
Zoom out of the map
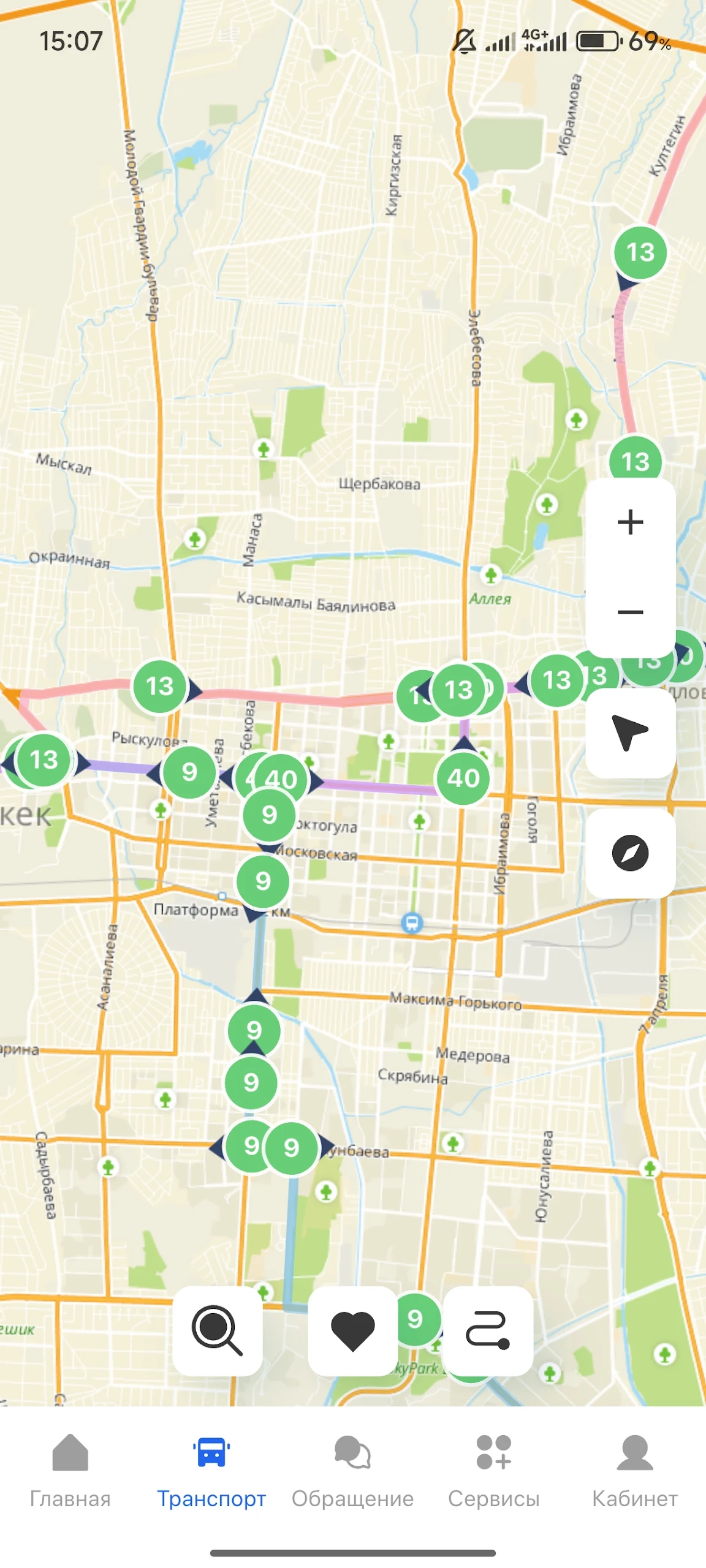[x=630, y=612]
